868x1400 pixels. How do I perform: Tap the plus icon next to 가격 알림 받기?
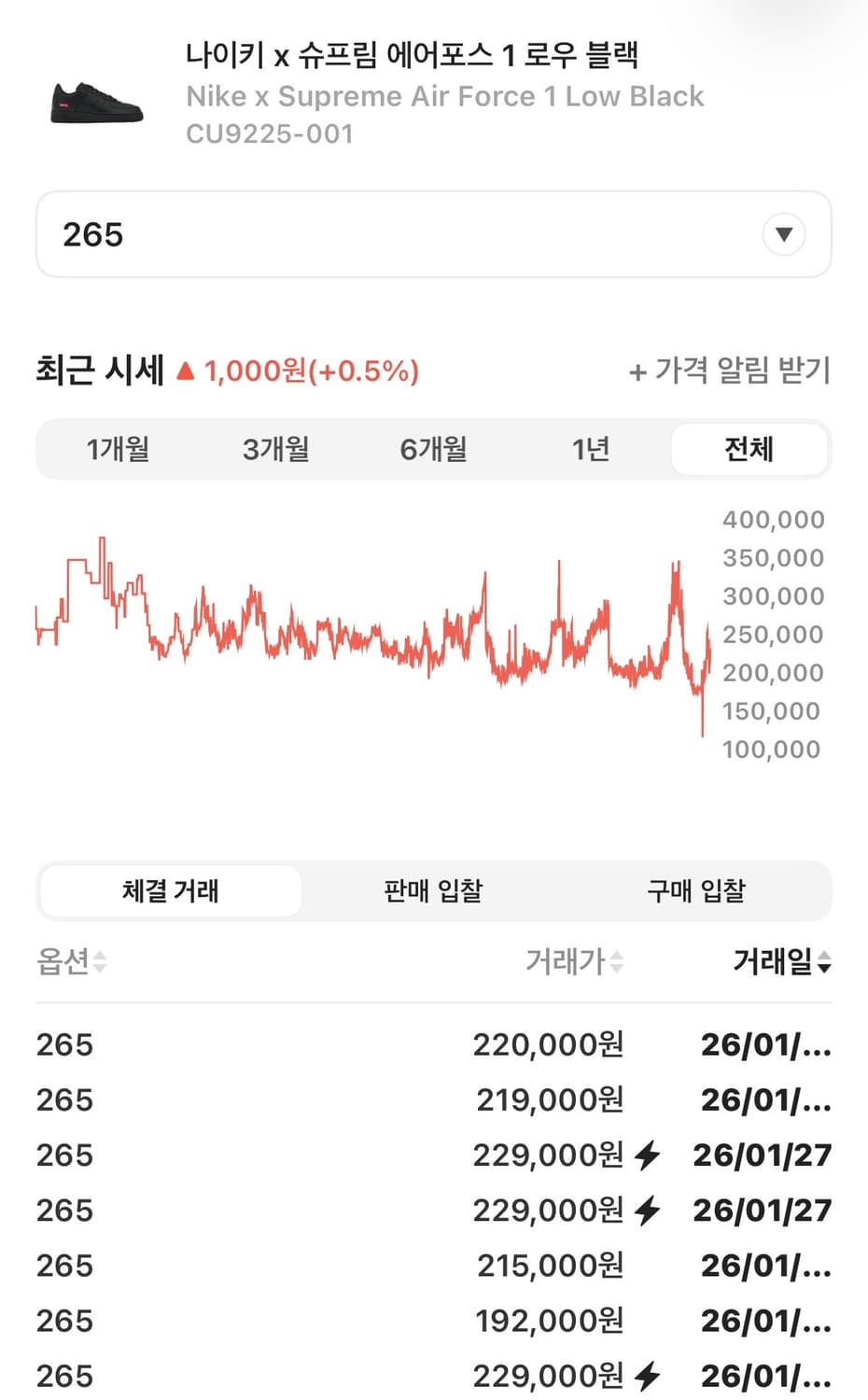click(638, 371)
